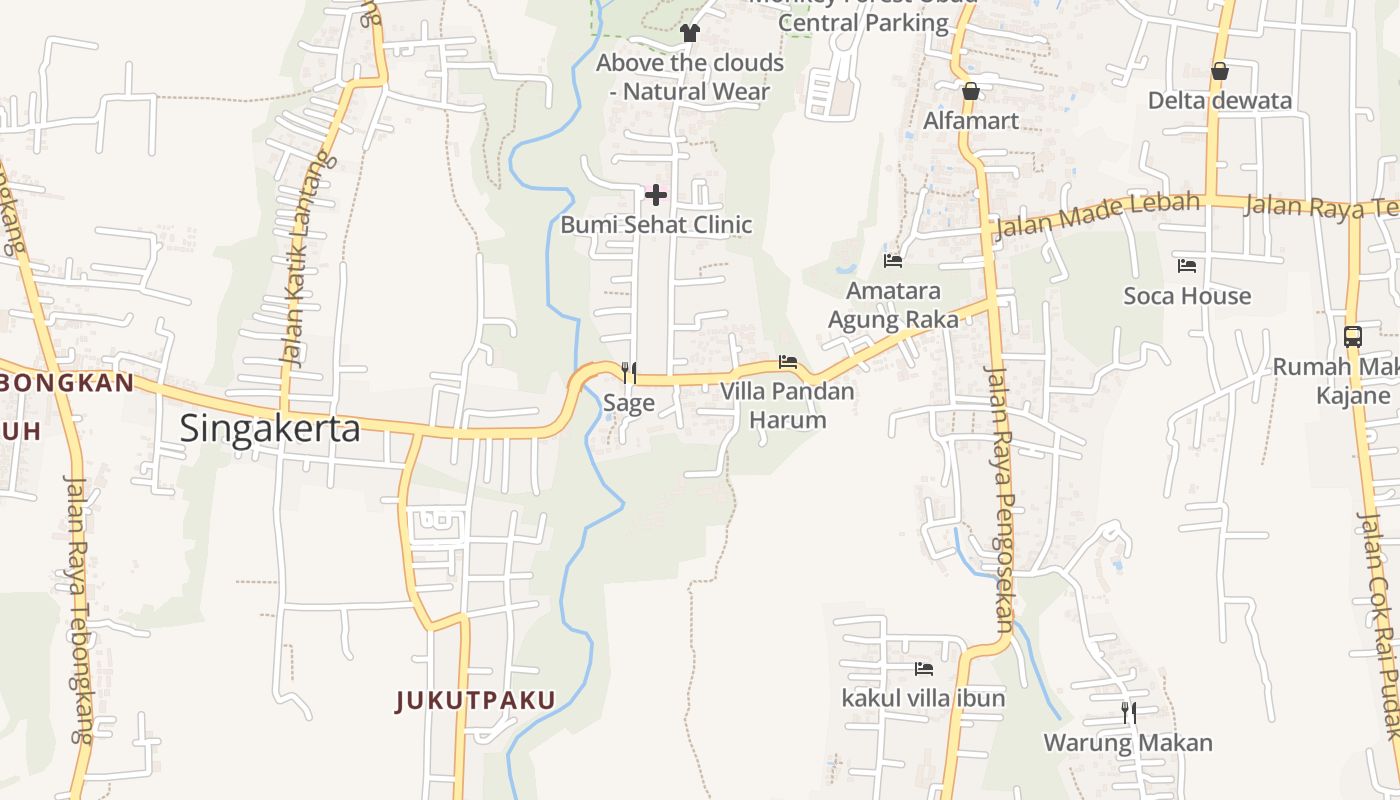The image size is (1400, 800).
Task: Open the bus stop marker near Rumah Makan Kajane
Action: (1352, 337)
